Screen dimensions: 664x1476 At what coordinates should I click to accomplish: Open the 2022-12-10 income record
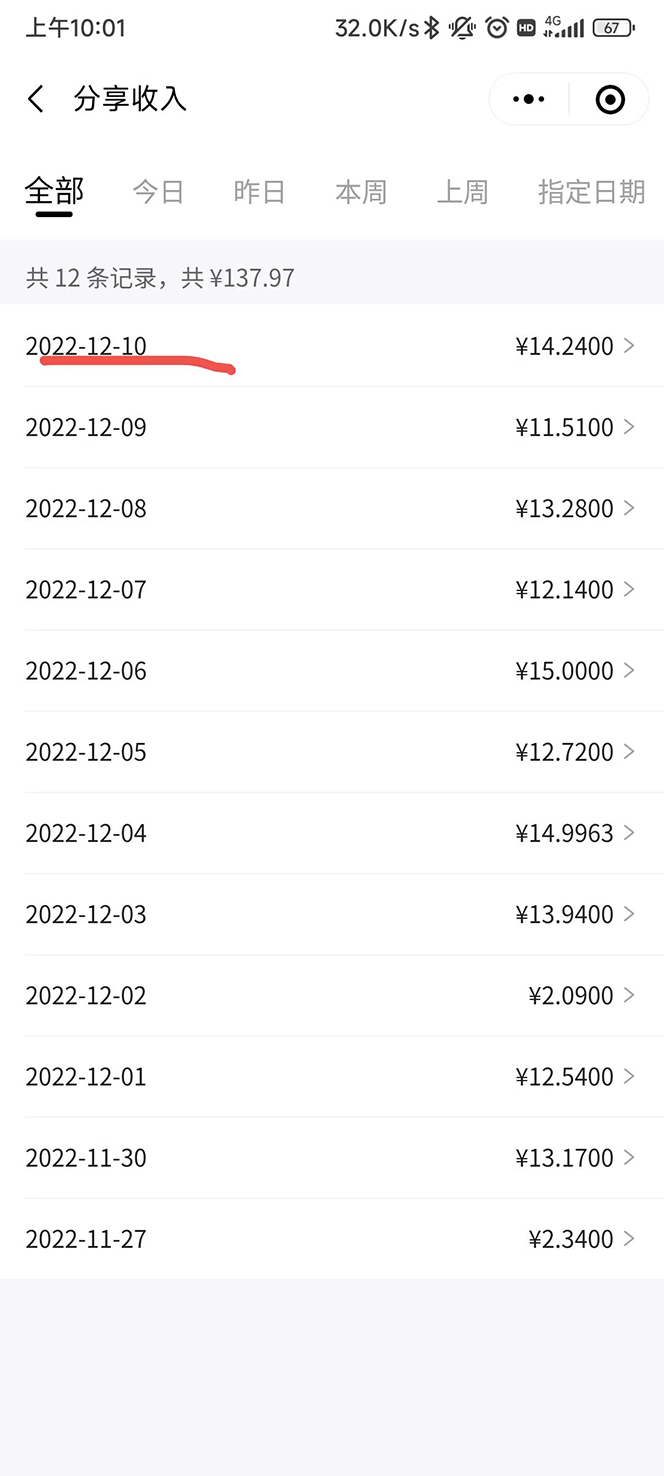(332, 346)
